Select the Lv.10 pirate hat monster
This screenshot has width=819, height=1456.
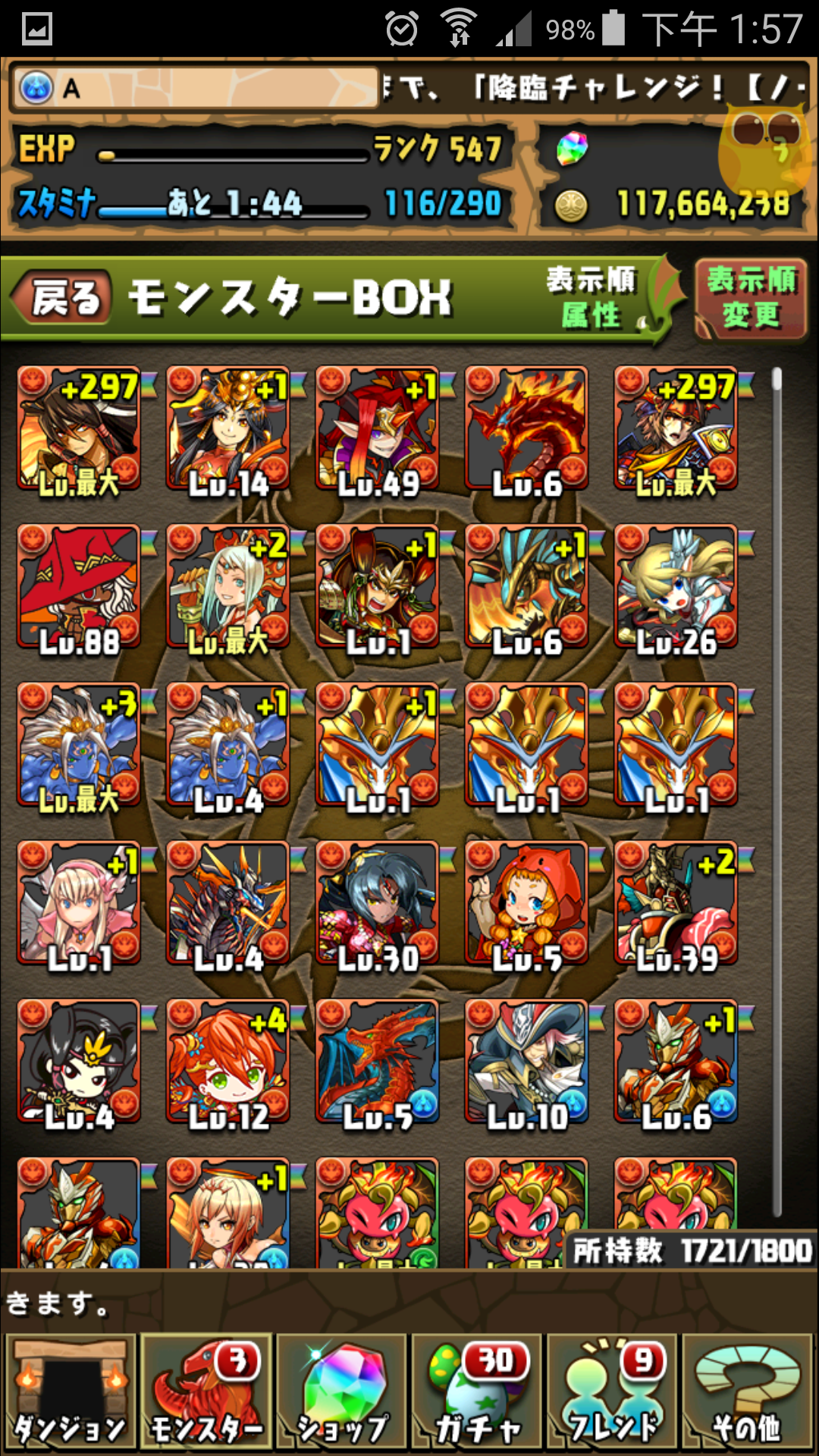tap(527, 1062)
